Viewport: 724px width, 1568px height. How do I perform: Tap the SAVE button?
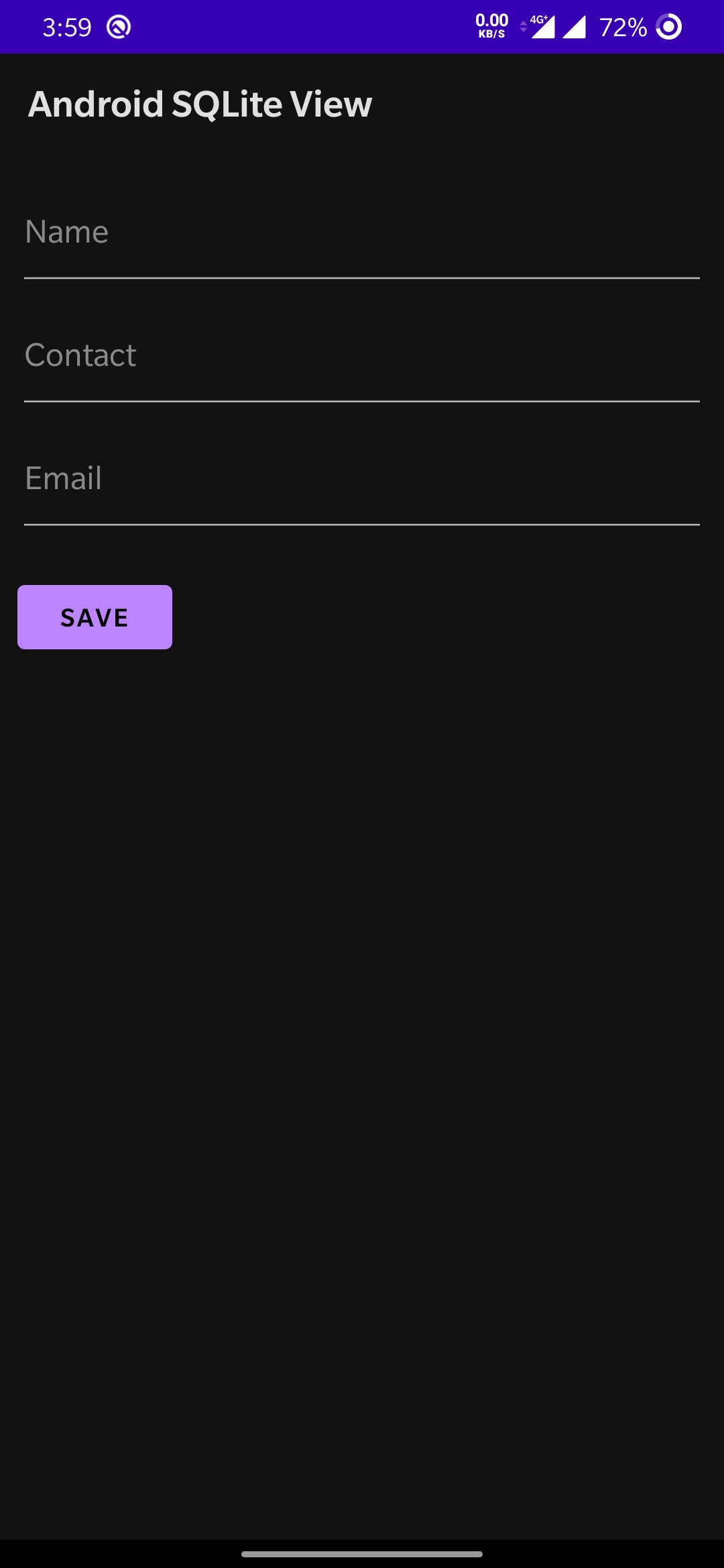pos(95,617)
